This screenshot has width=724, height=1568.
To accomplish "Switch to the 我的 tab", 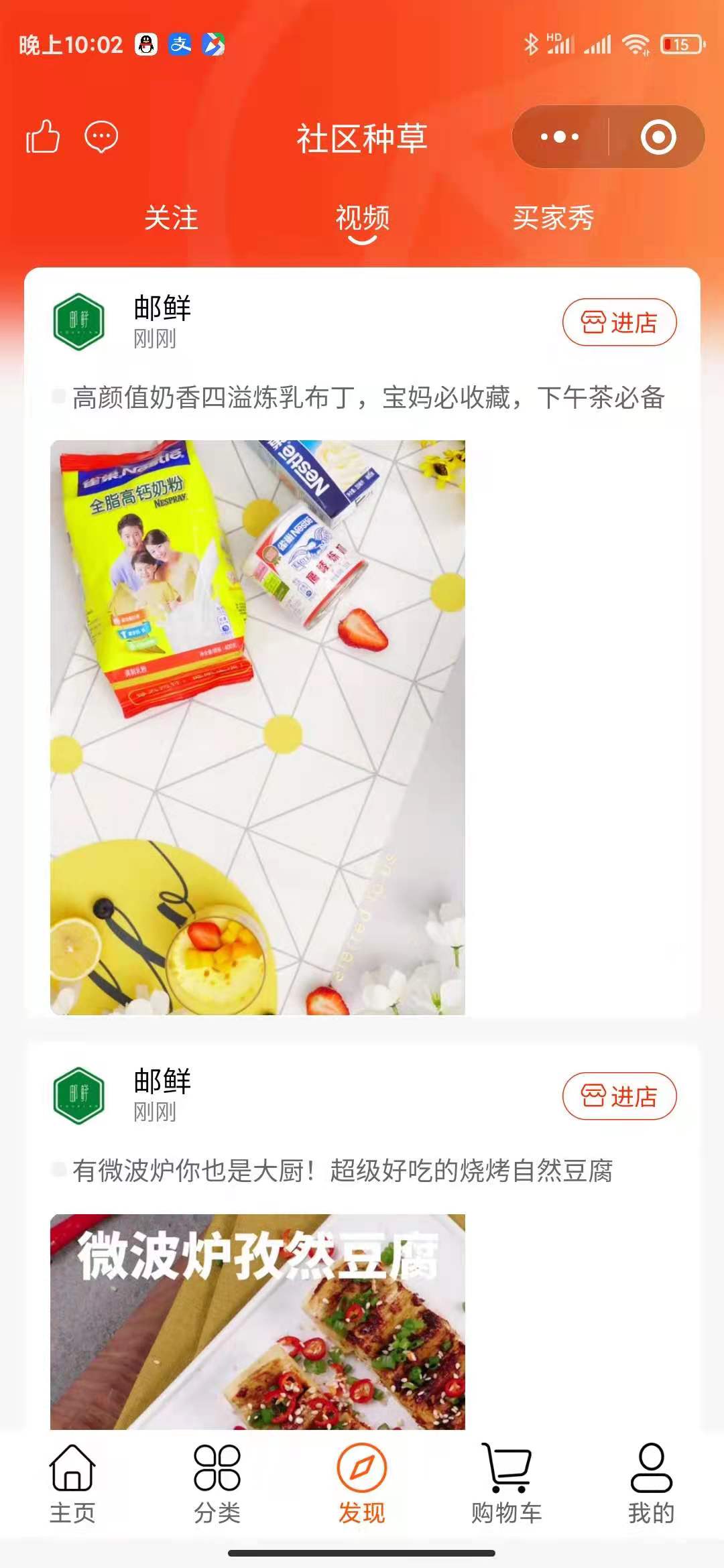I will [x=651, y=1484].
